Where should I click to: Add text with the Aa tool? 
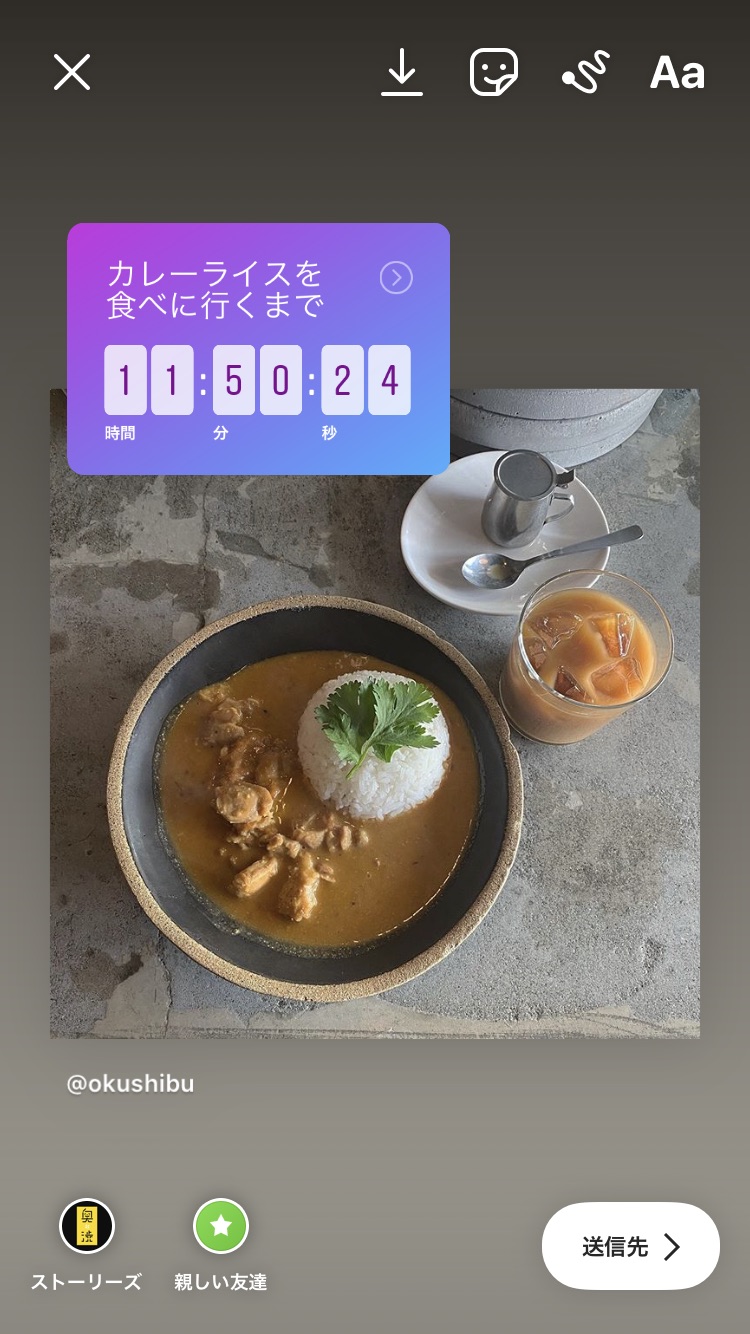point(677,73)
